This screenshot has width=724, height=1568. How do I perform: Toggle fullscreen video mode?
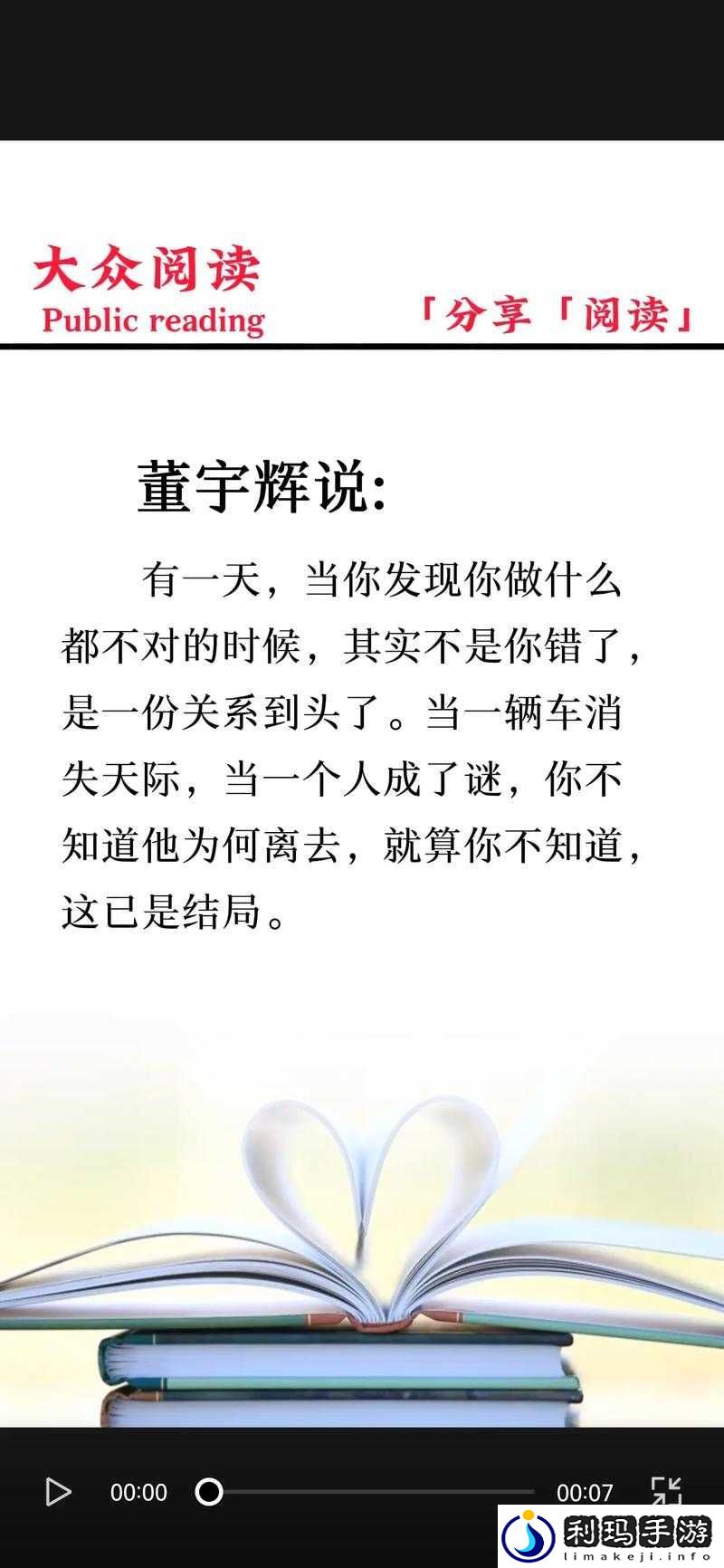(x=666, y=1488)
